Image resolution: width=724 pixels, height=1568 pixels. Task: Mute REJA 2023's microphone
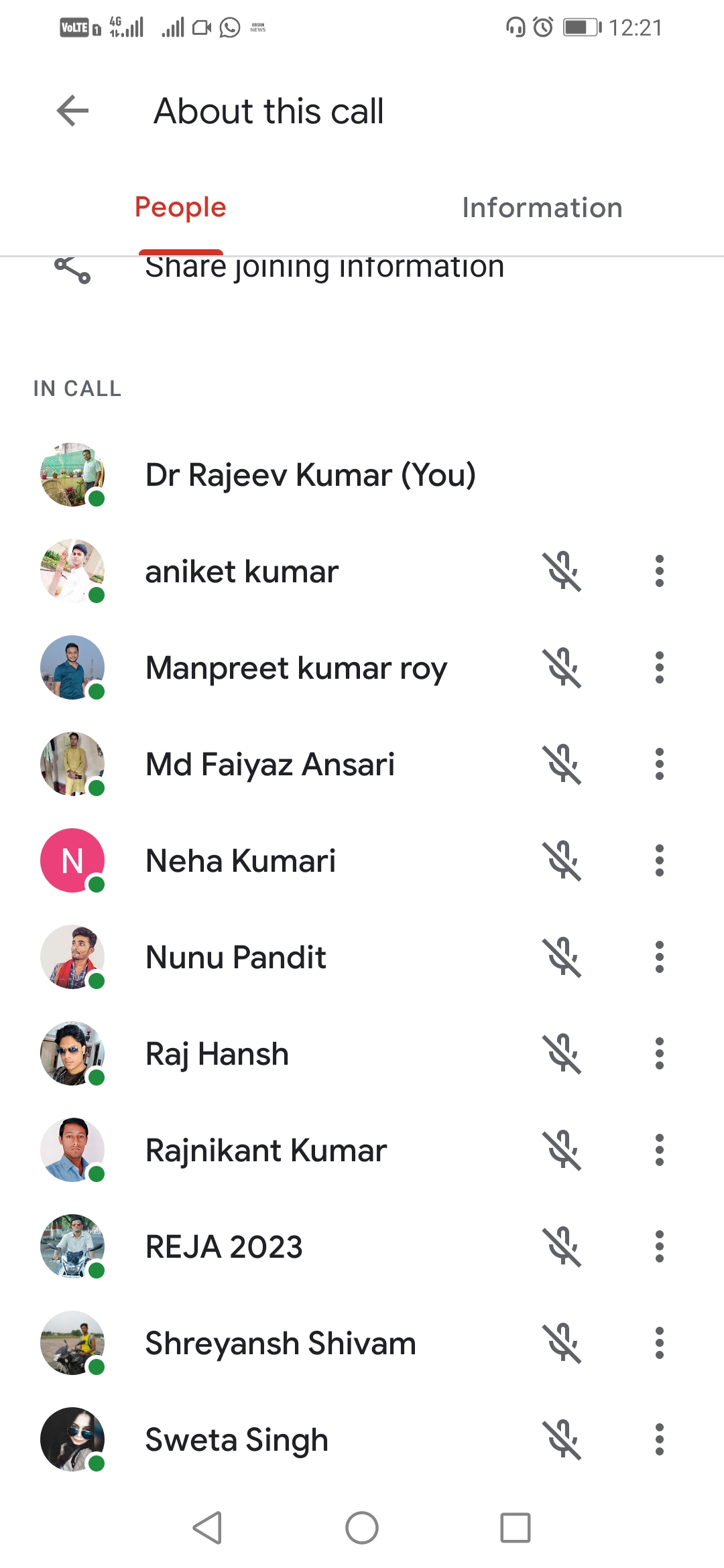click(562, 1247)
